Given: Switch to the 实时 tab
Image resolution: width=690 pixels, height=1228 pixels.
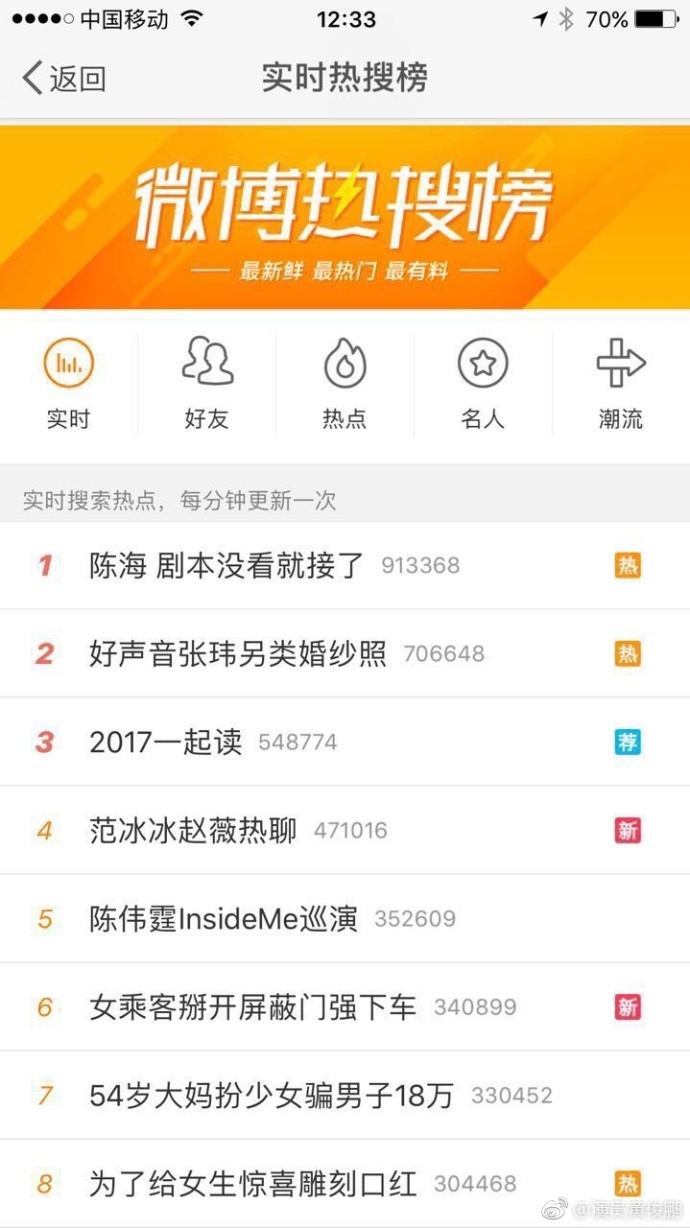Looking at the screenshot, I should point(68,384).
